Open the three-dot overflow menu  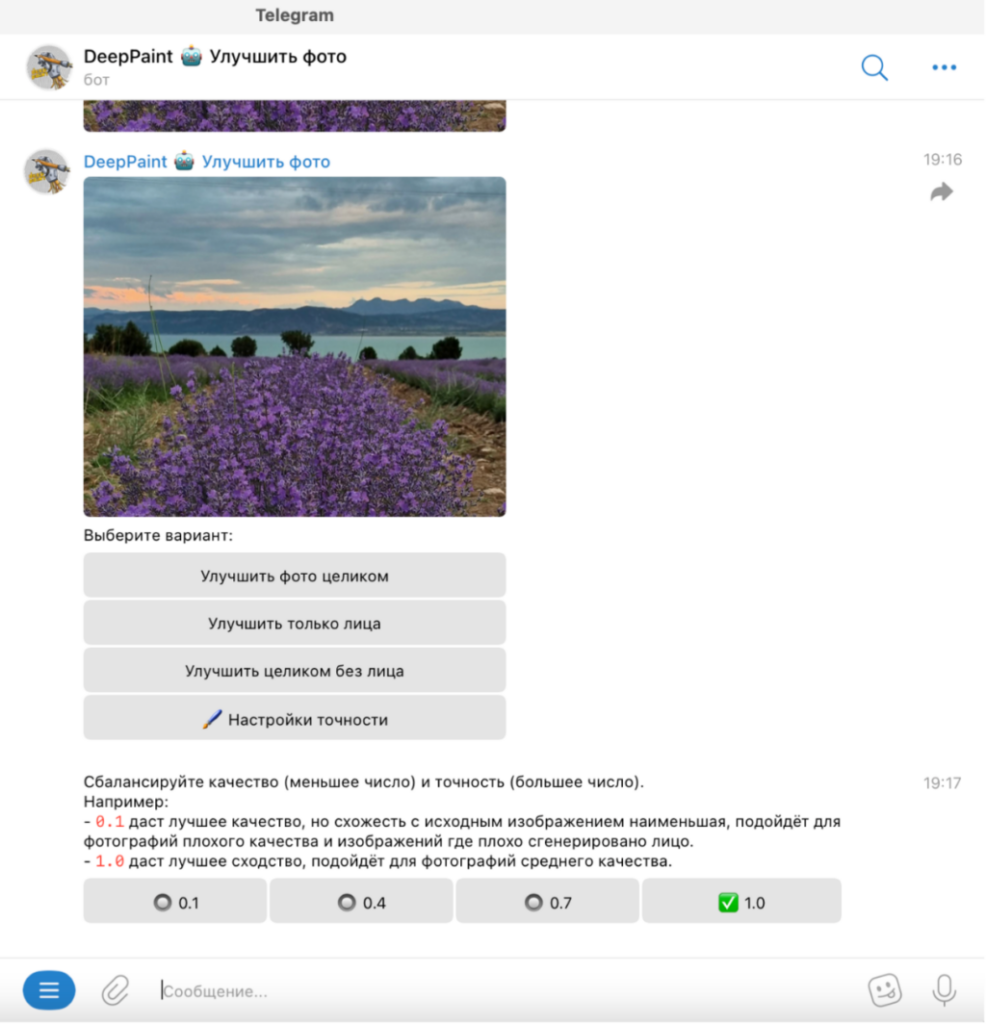click(944, 68)
